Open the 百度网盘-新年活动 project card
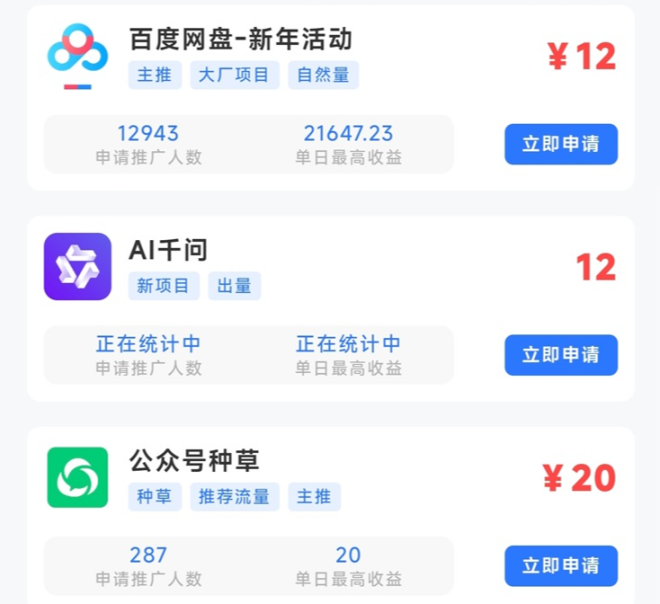The image size is (660, 604). pyautogui.click(x=241, y=40)
